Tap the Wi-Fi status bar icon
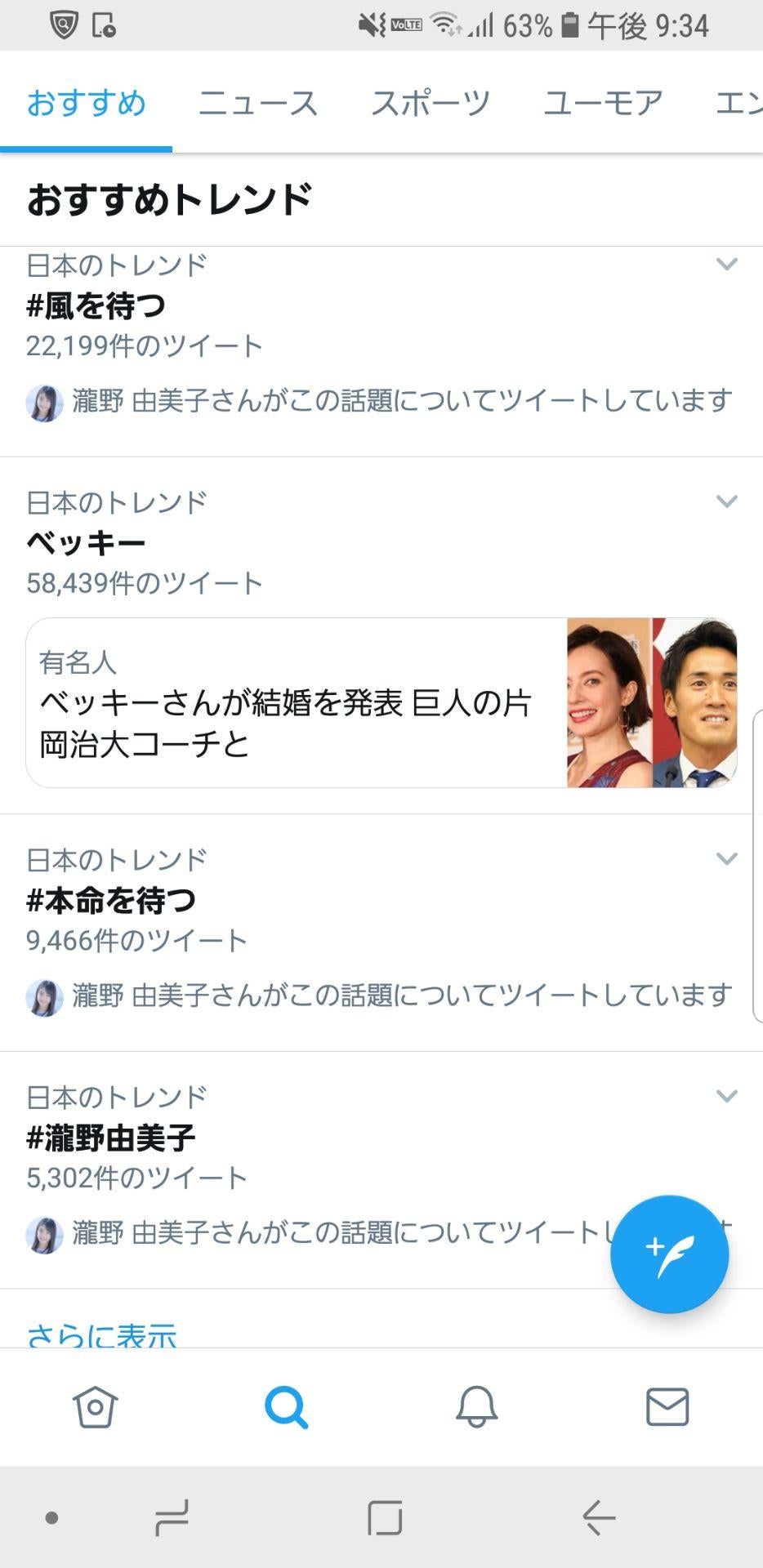 [445, 24]
